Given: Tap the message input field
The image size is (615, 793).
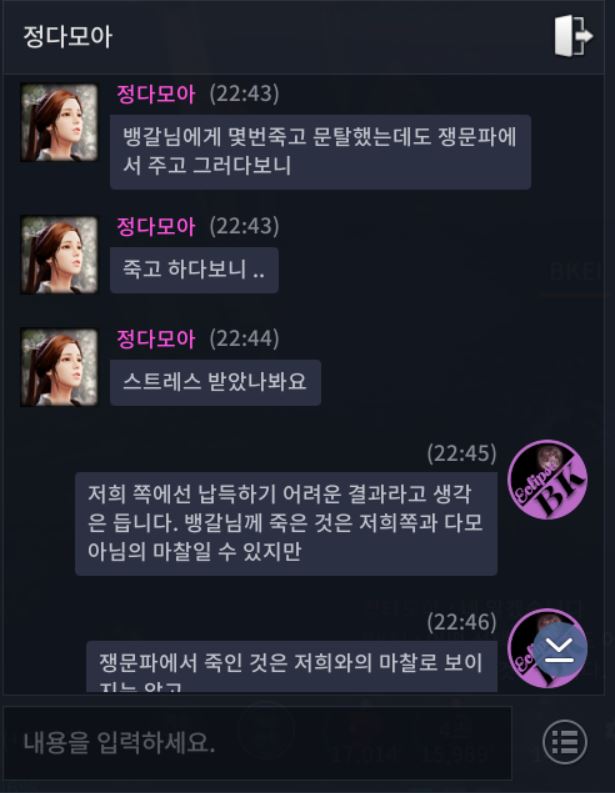Looking at the screenshot, I should pyautogui.click(x=258, y=743).
